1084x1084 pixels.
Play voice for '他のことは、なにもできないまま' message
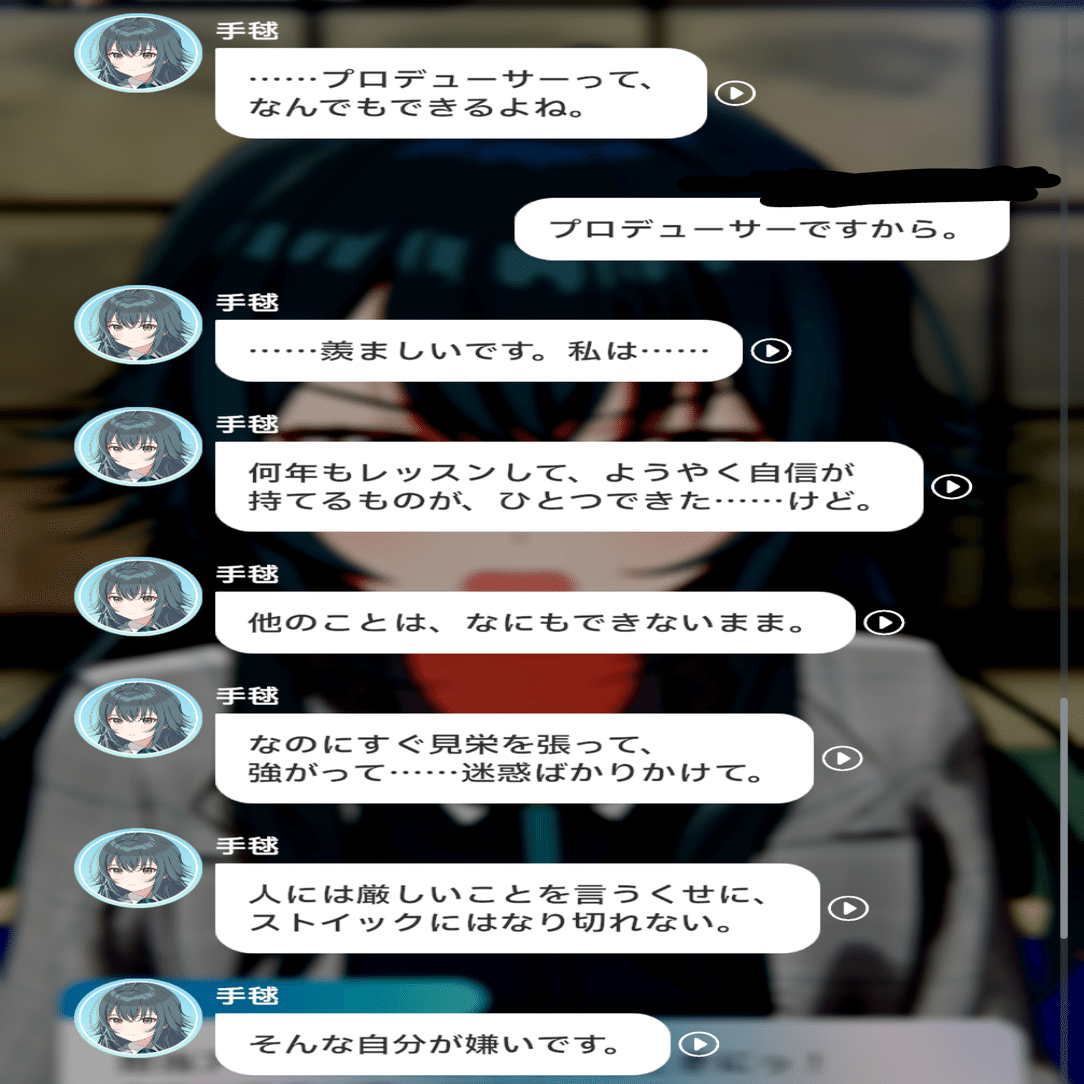pyautogui.click(x=884, y=622)
